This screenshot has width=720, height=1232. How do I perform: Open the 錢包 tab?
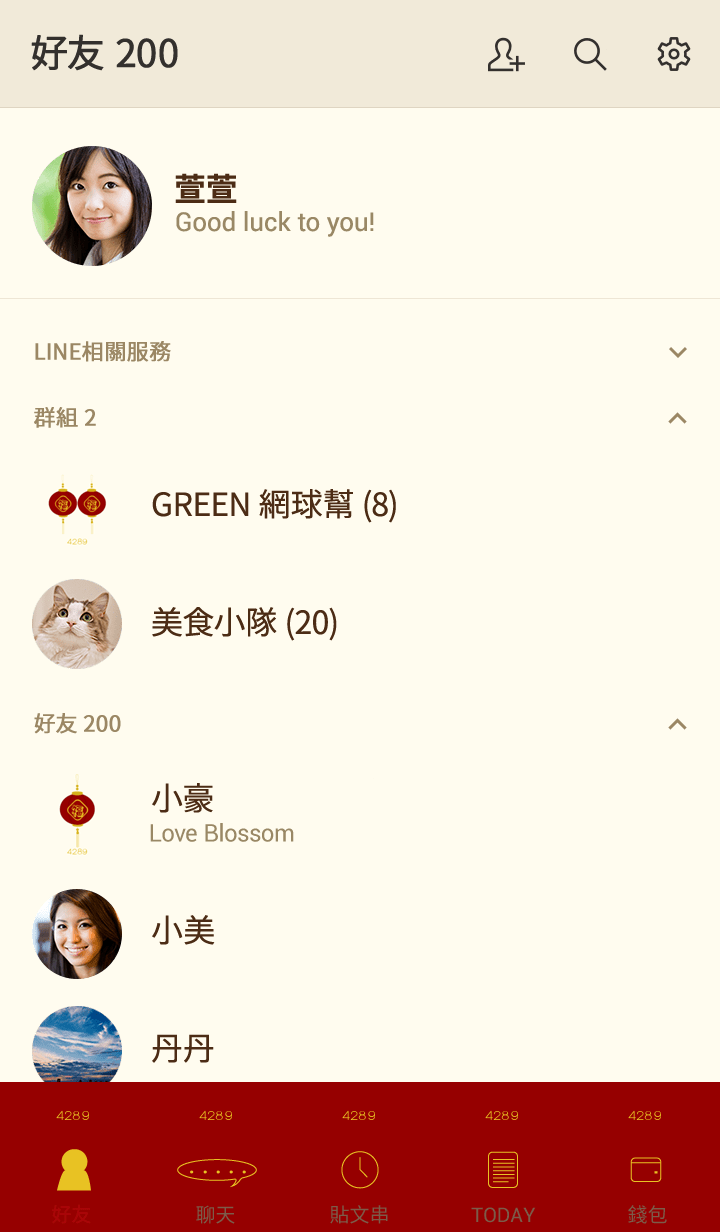[646, 1180]
